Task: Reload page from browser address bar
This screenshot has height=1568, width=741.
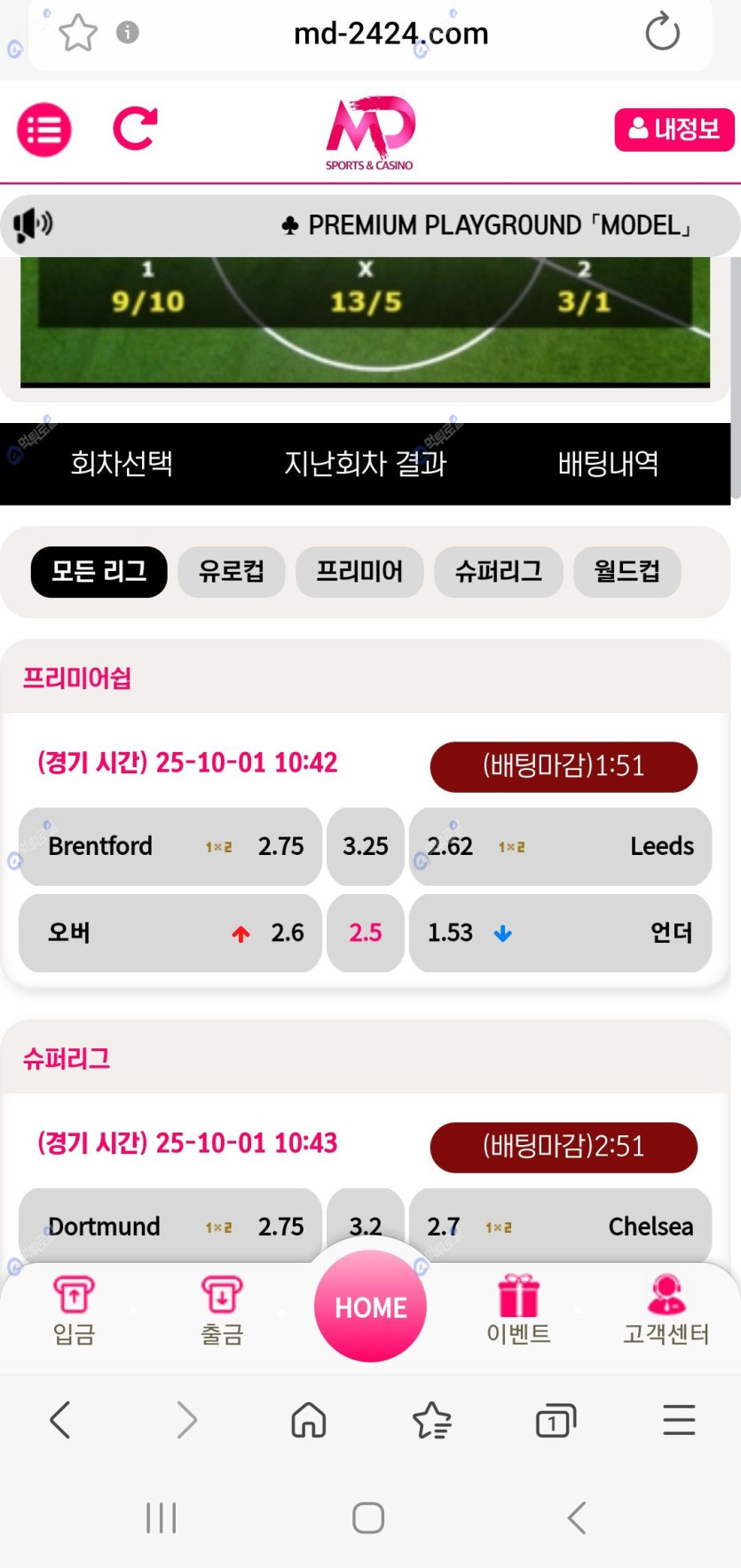Action: [662, 33]
